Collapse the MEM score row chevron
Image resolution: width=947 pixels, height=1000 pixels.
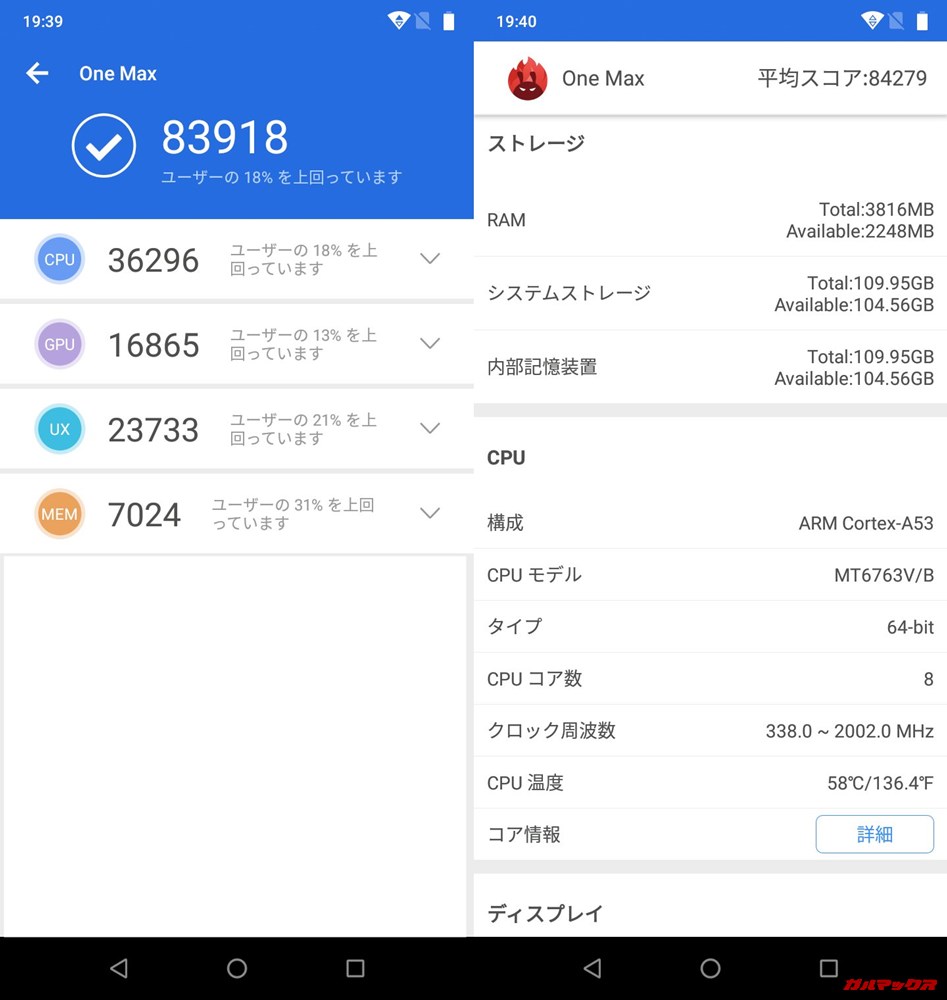(430, 513)
